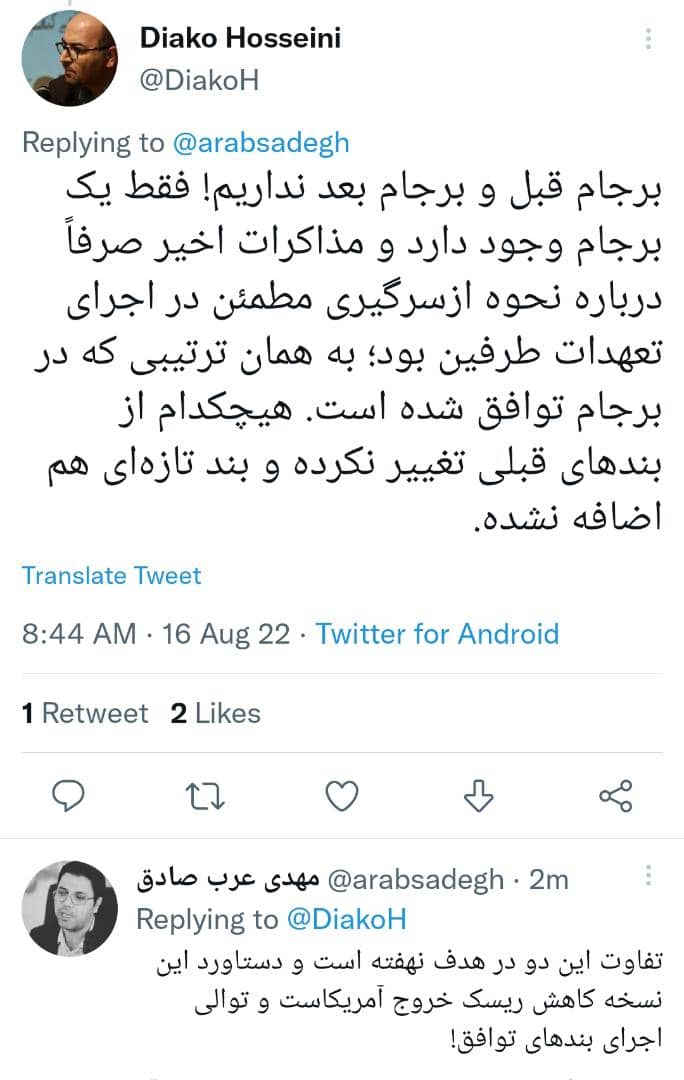Open مهدی عرب صادق's profile picture

tap(69, 908)
